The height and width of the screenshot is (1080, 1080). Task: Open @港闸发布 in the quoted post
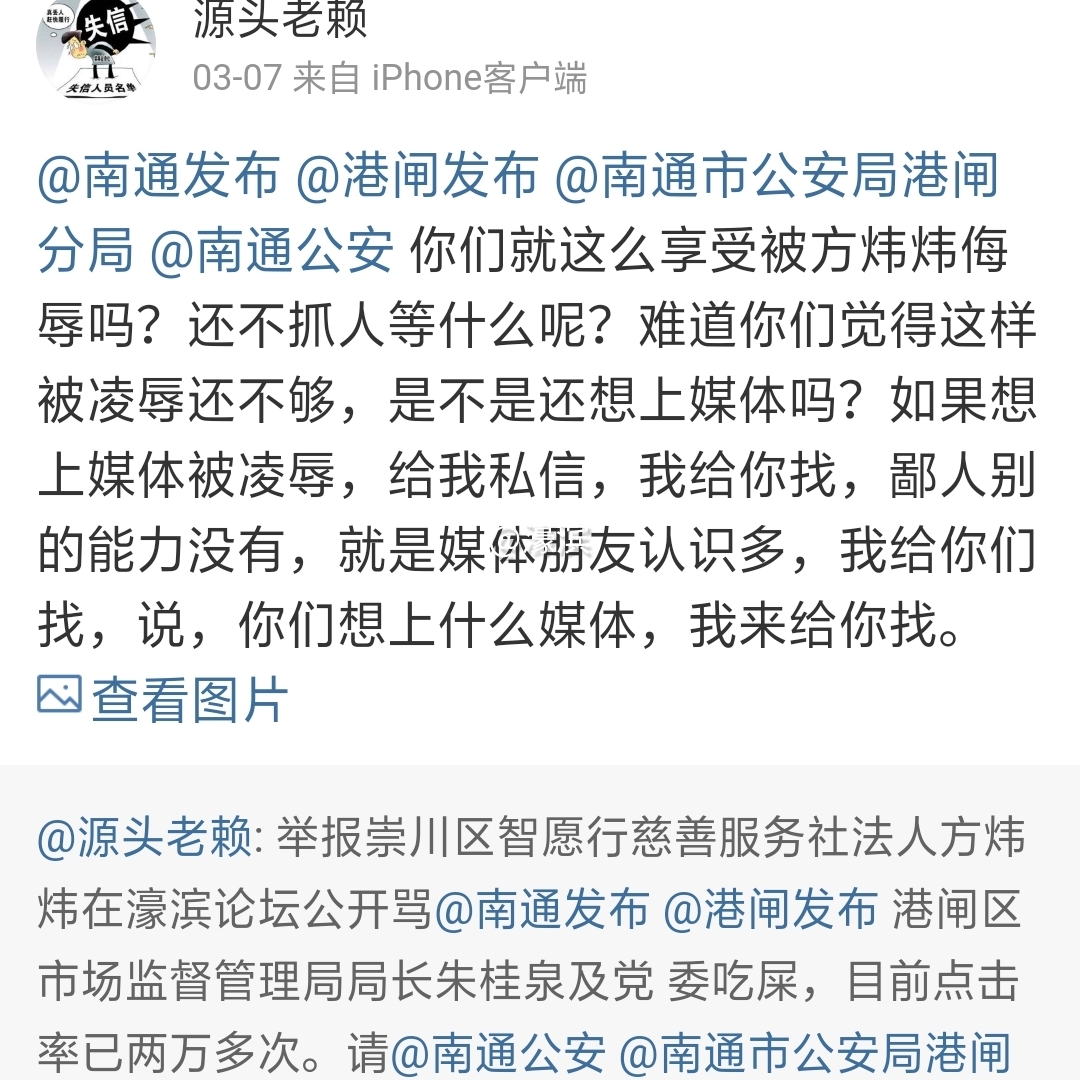[x=769, y=911]
